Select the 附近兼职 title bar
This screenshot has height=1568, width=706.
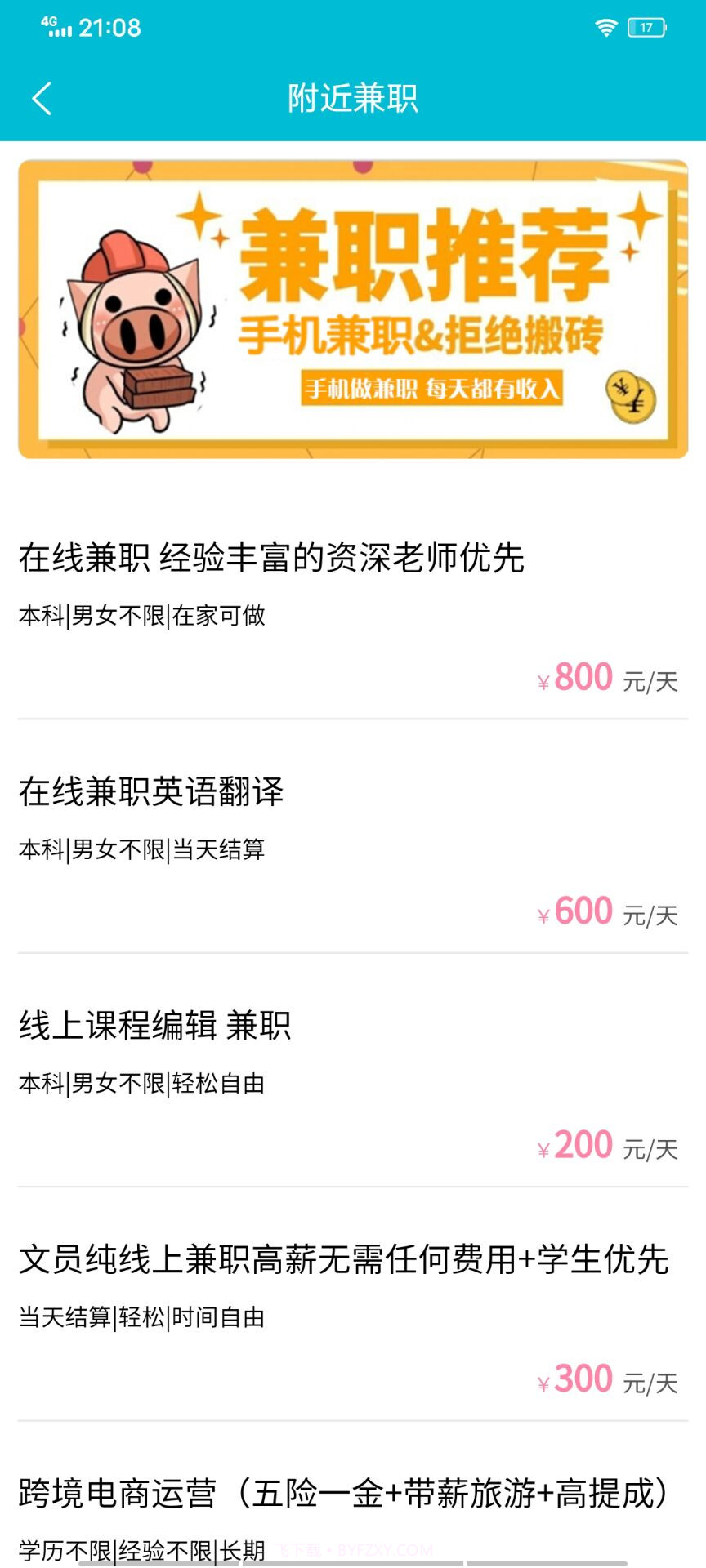tap(353, 96)
